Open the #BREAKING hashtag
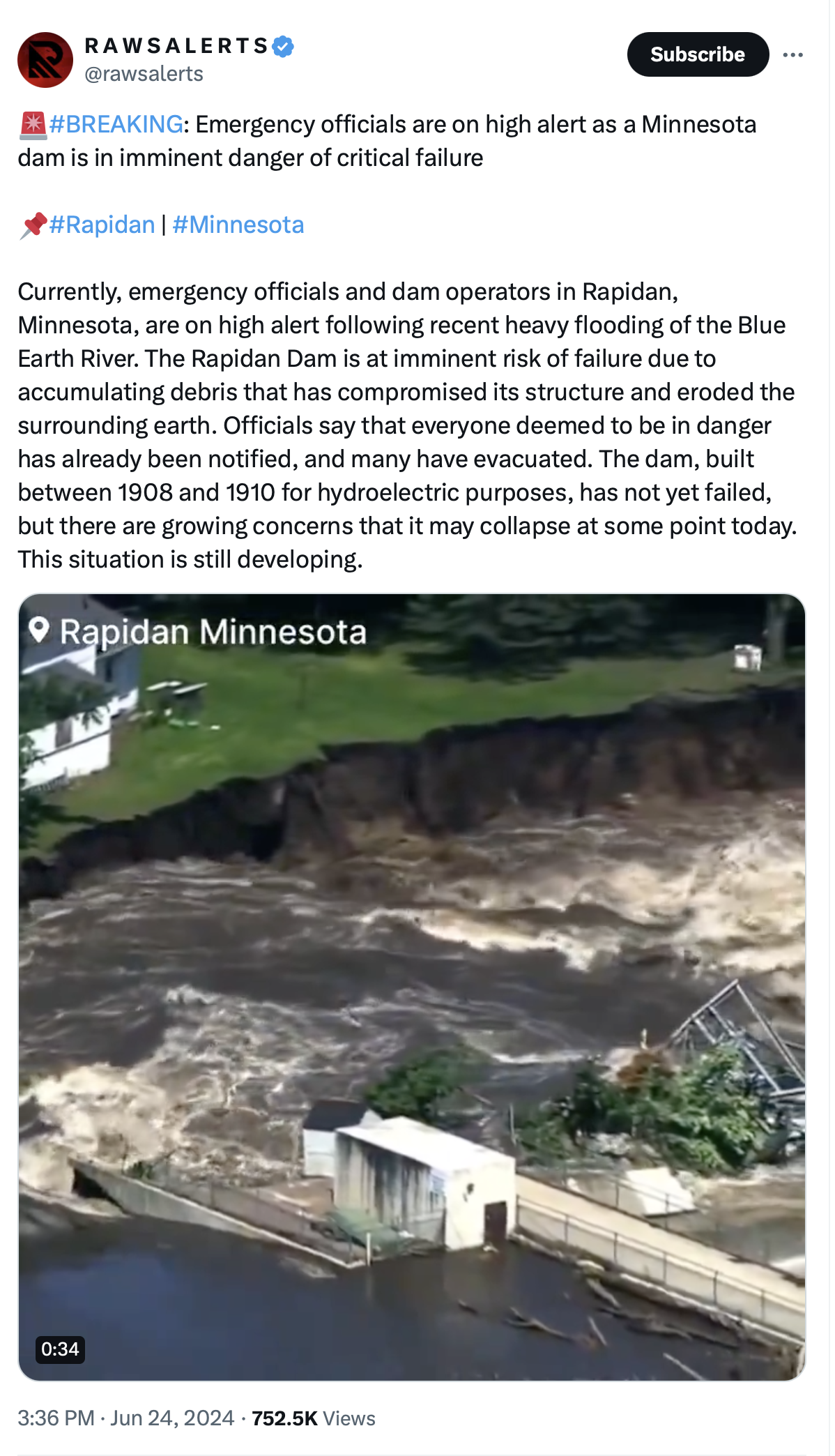This screenshot has height=1456, width=835. tap(116, 124)
